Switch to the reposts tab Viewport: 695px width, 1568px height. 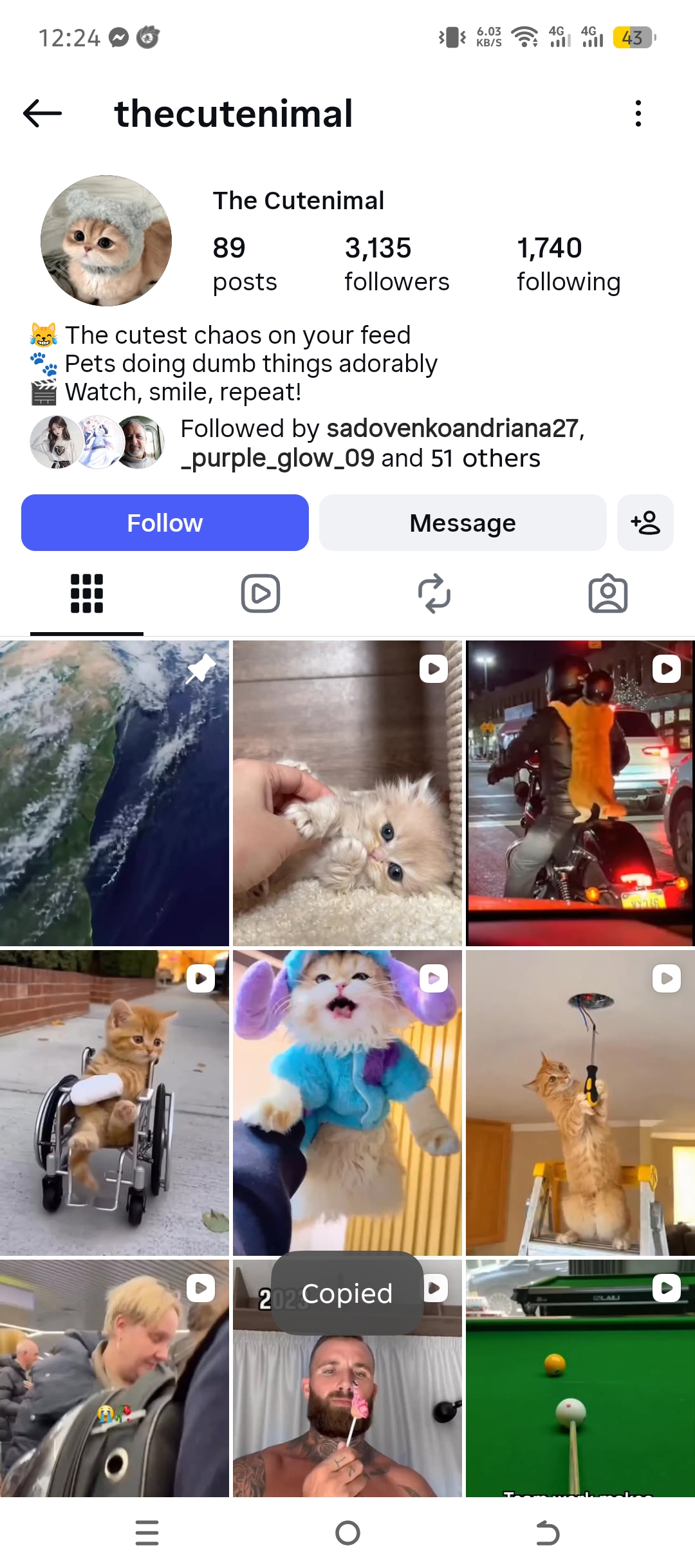pyautogui.click(x=434, y=593)
